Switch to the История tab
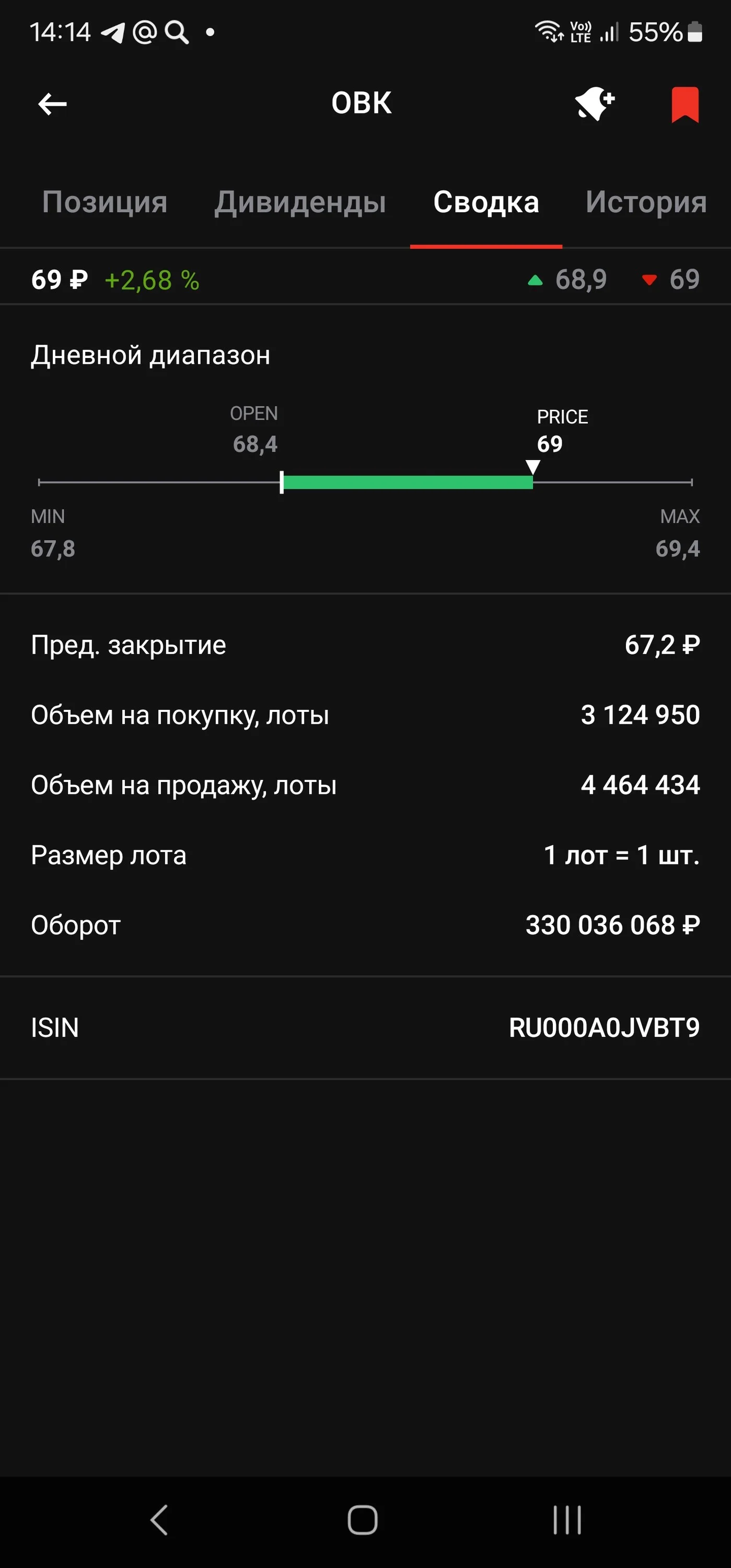Screen dimensions: 731x1568 click(646, 202)
